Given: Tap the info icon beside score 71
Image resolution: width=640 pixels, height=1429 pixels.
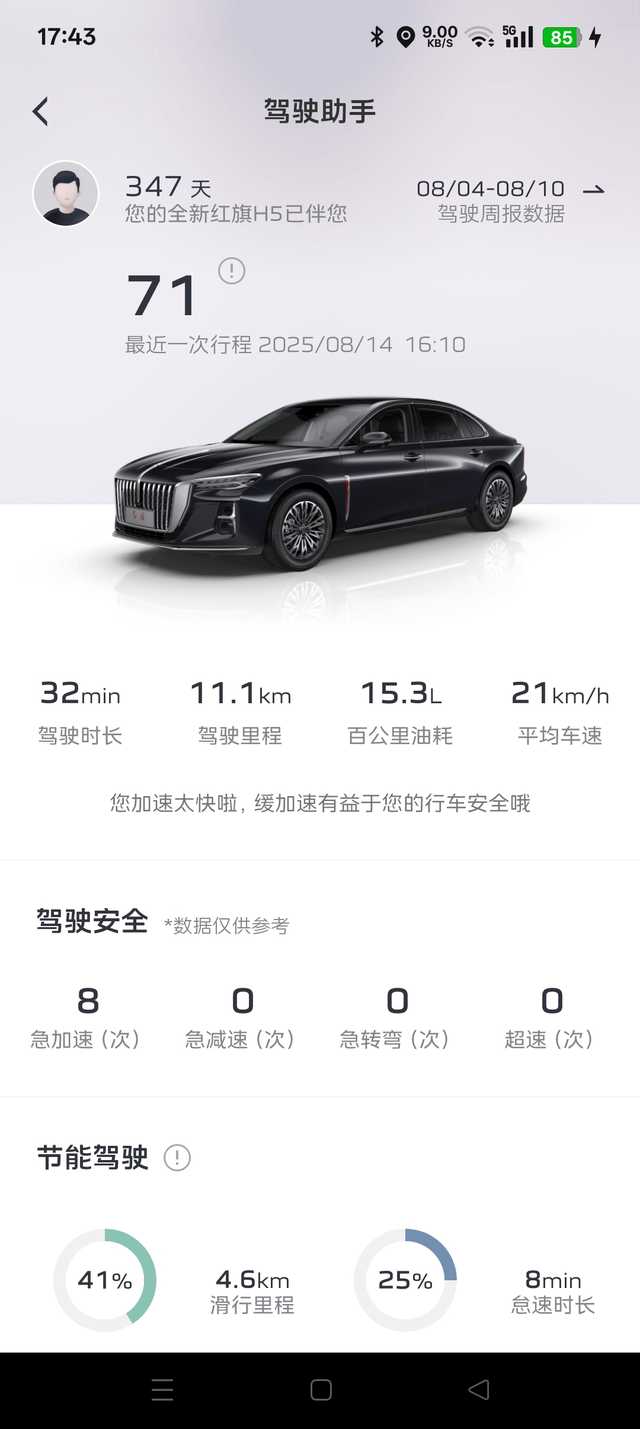Looking at the screenshot, I should click(x=231, y=270).
